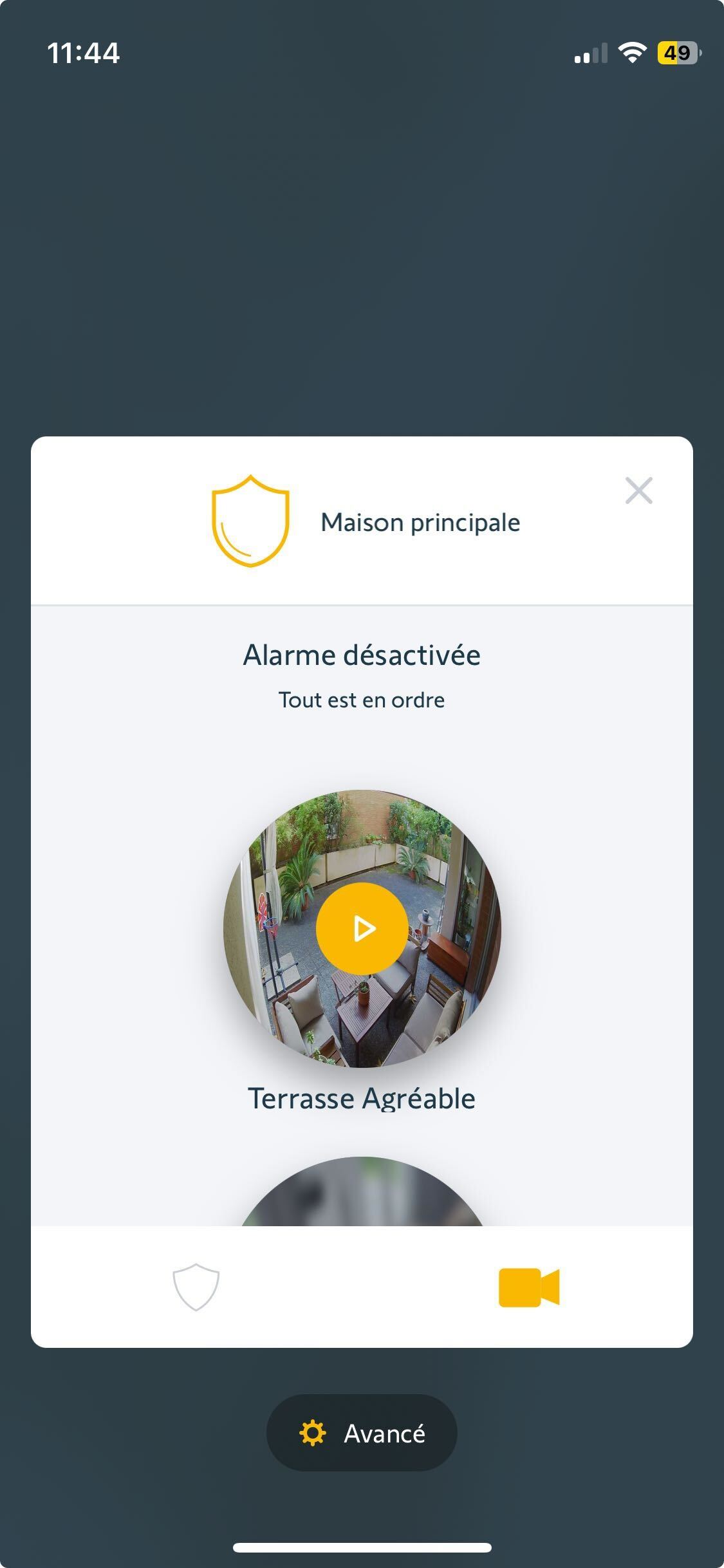
Task: Switch to the shield alarm tab
Action: [196, 1287]
